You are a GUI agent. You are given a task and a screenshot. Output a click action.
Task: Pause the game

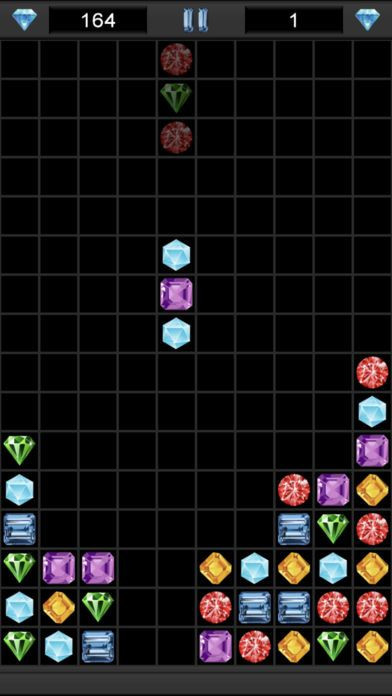tap(196, 20)
